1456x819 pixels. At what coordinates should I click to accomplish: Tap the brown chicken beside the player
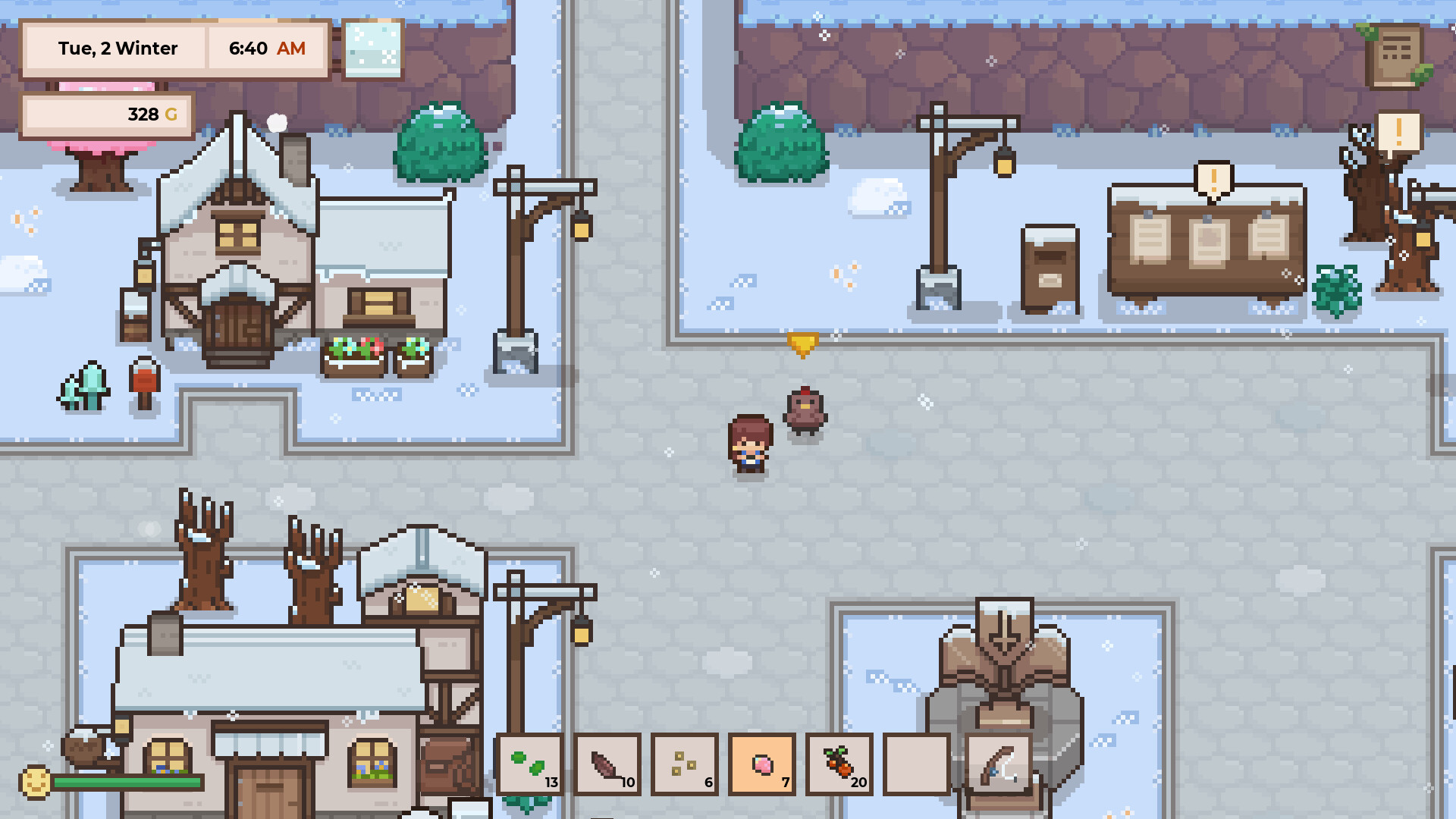(805, 410)
